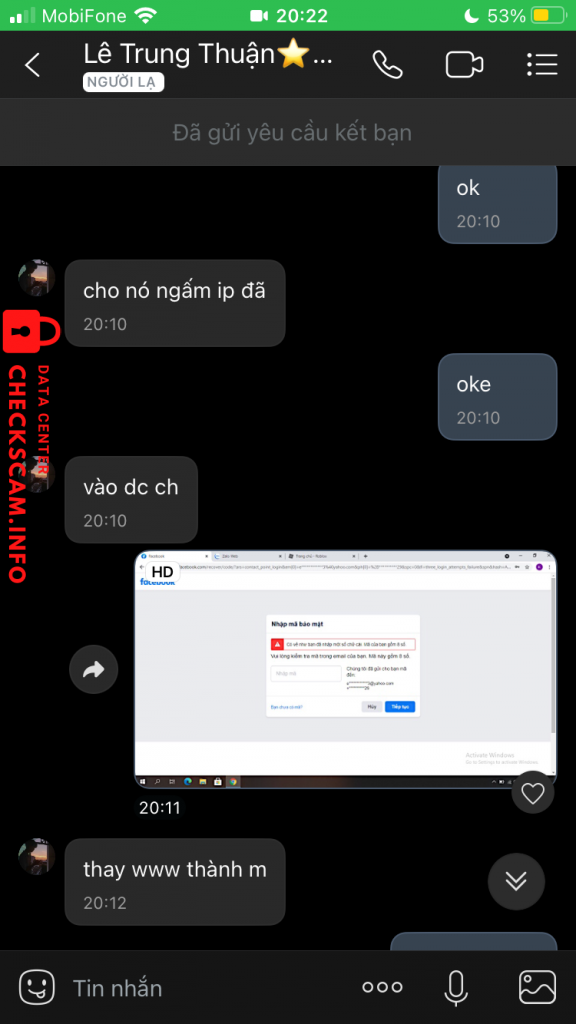Start a voice call with Lê Trung Thuận

click(x=387, y=65)
